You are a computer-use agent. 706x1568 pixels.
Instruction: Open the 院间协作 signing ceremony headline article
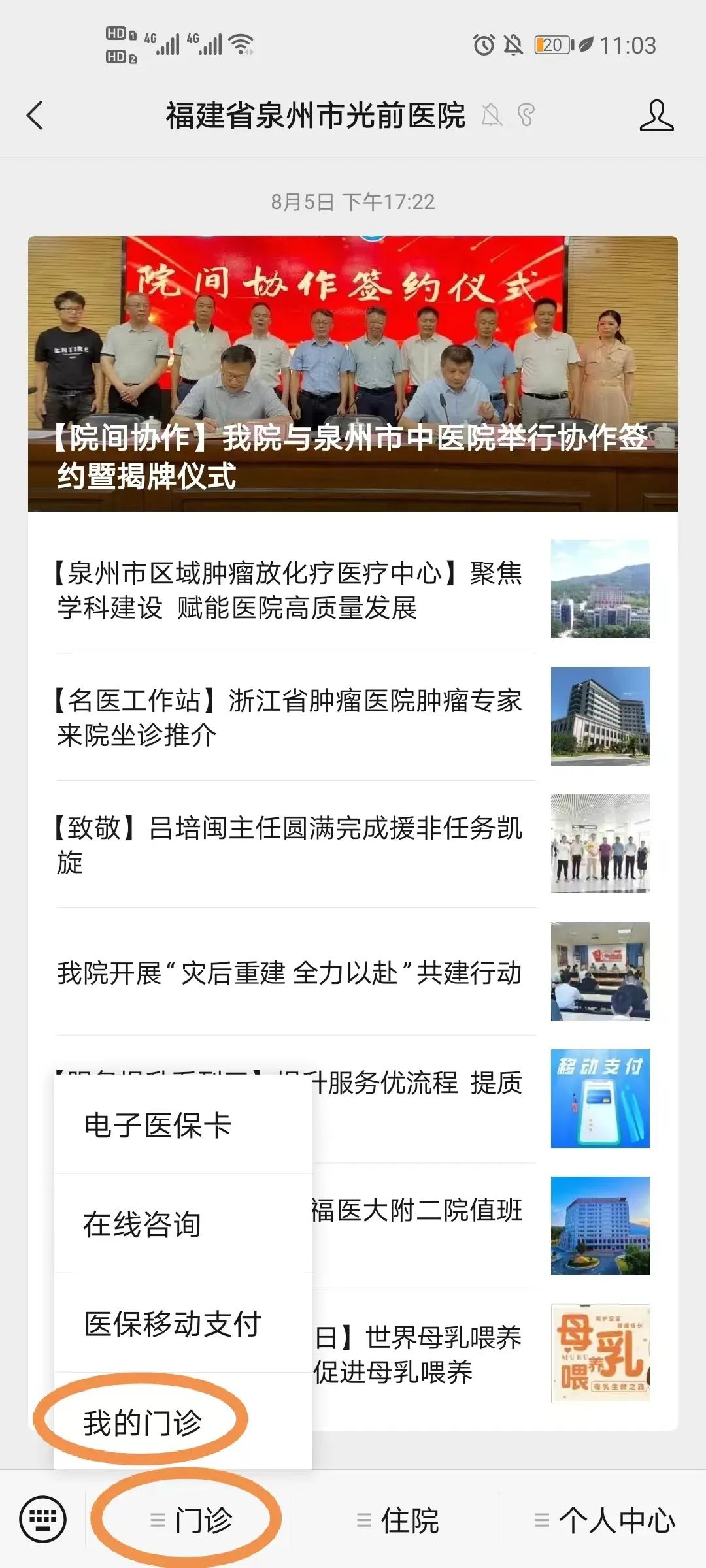point(352,373)
